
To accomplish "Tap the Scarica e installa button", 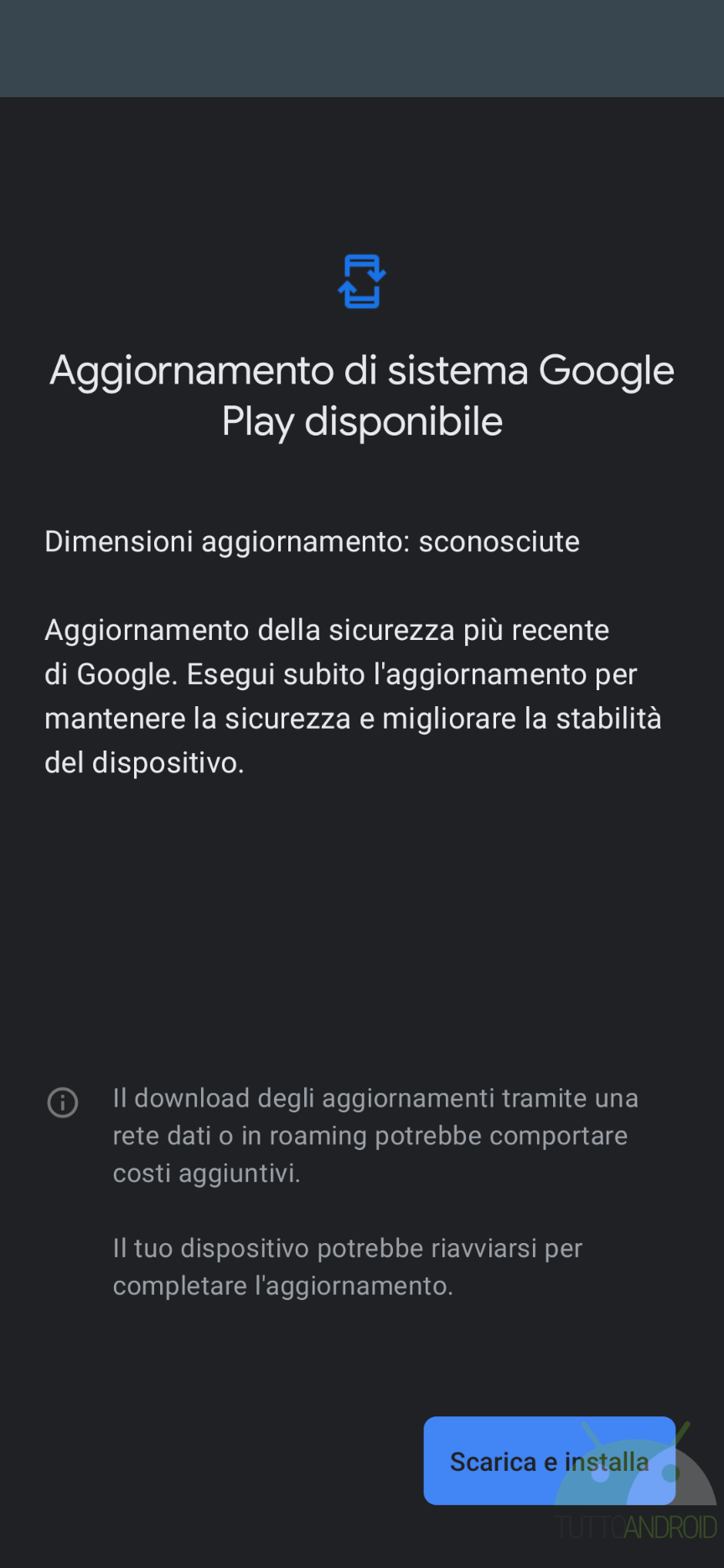I will [x=550, y=1461].
